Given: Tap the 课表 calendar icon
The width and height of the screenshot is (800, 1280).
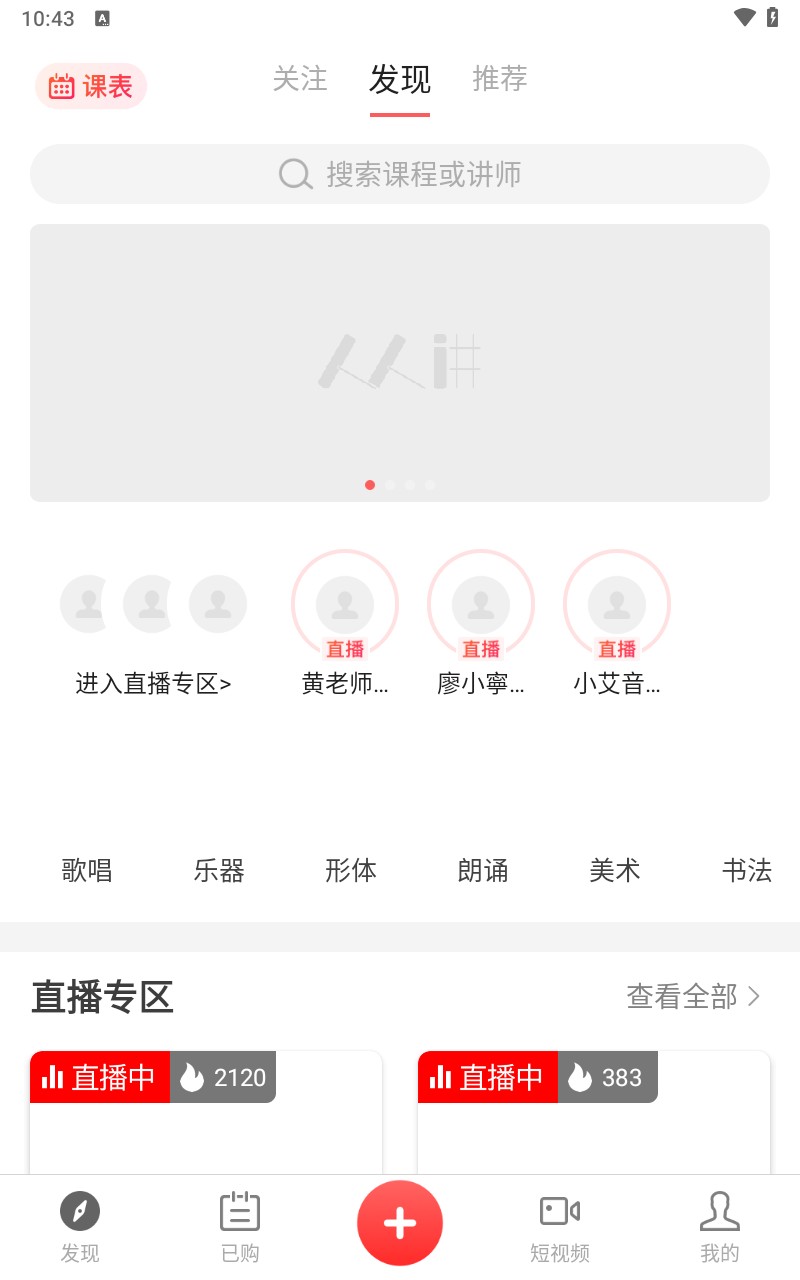Looking at the screenshot, I should (60, 86).
